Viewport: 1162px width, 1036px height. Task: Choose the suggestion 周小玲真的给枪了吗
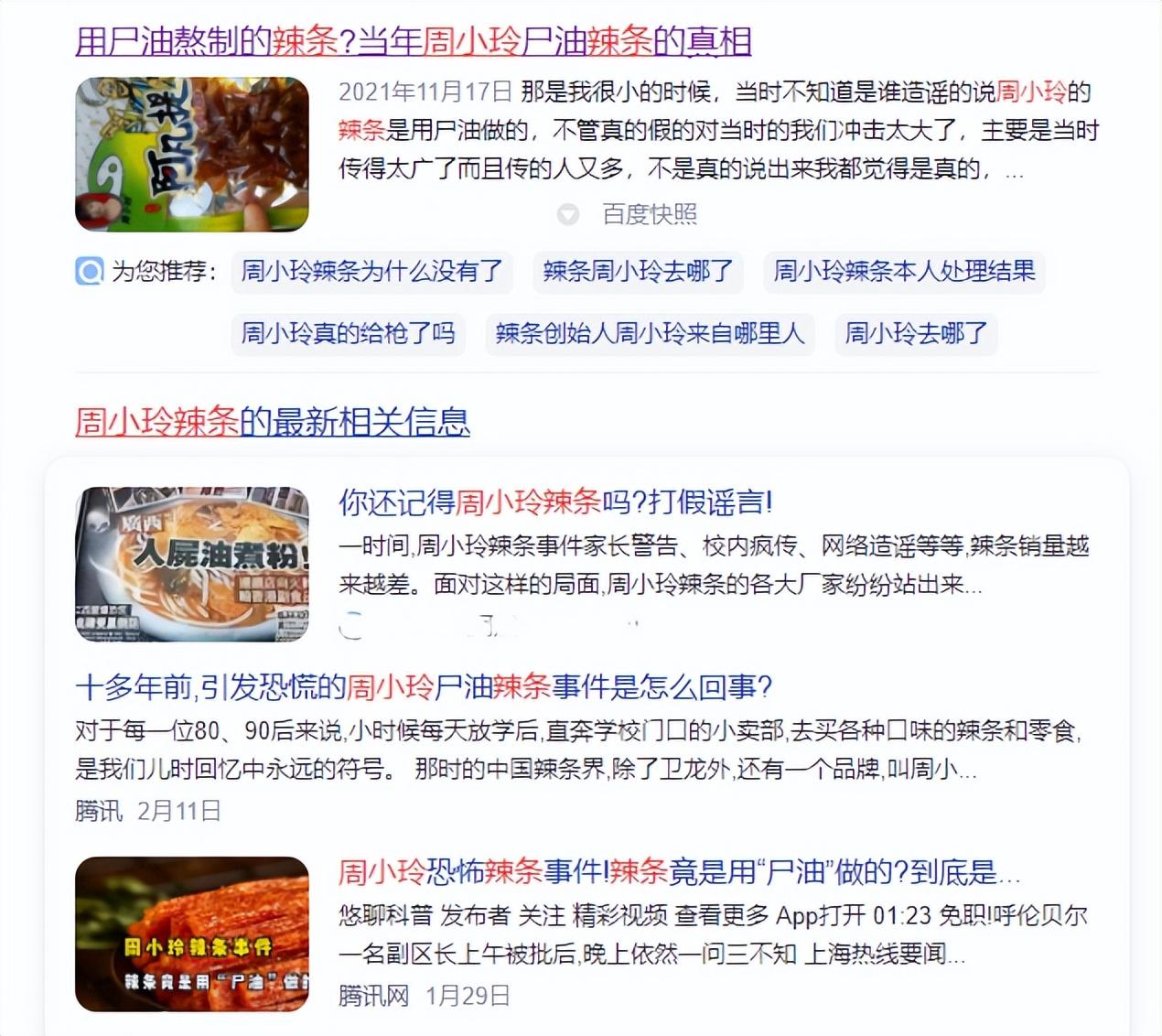348,333
